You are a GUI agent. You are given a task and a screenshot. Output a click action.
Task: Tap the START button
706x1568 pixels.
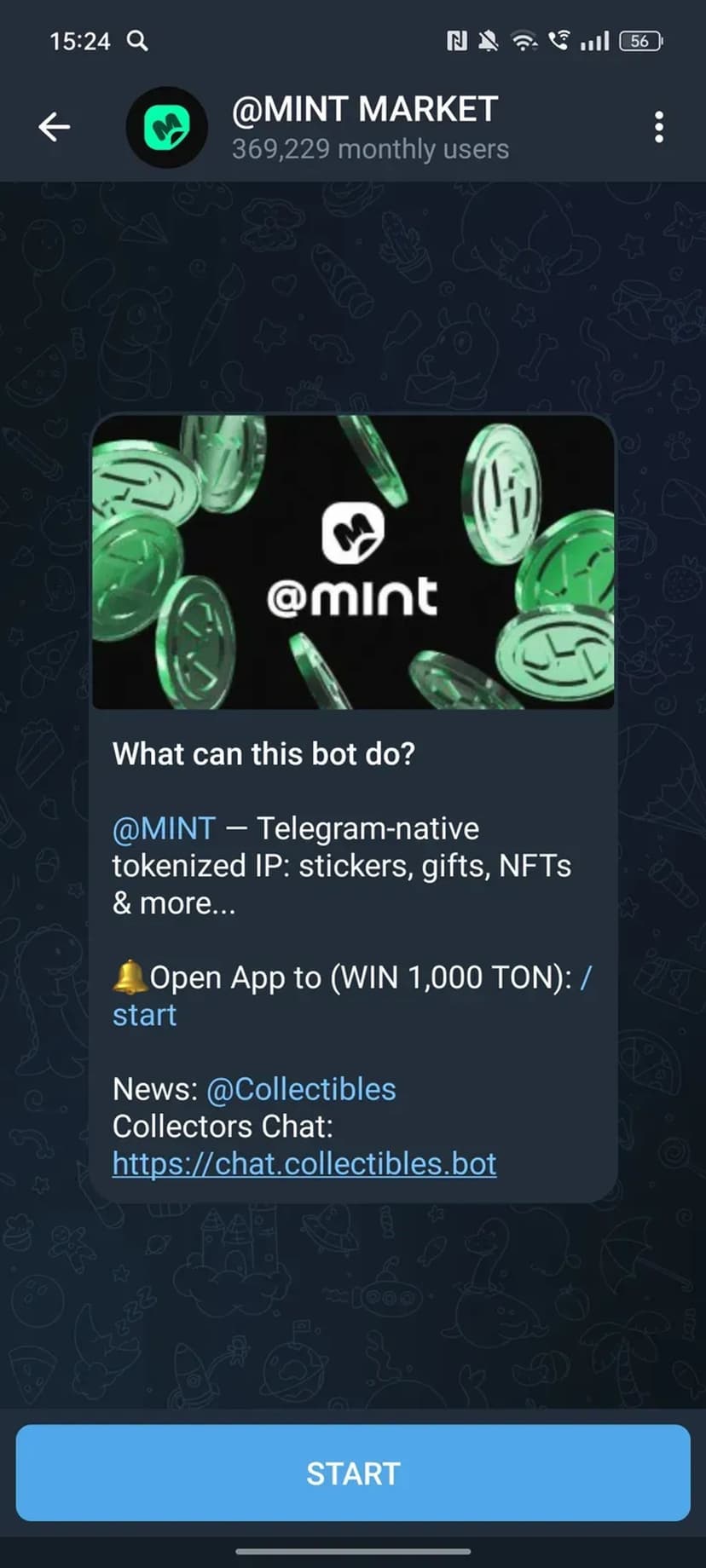[353, 1473]
